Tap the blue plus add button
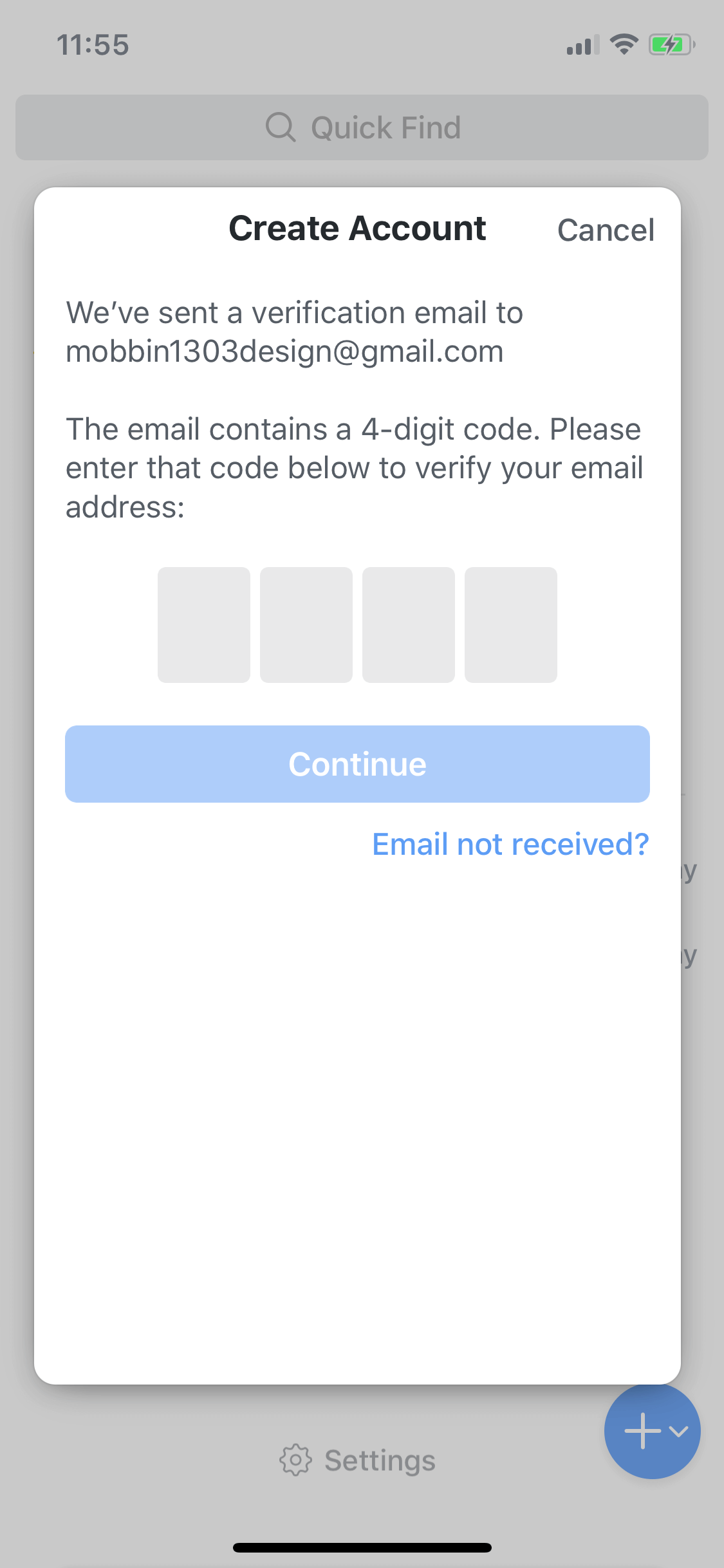This screenshot has height=1568, width=724. [x=652, y=1431]
